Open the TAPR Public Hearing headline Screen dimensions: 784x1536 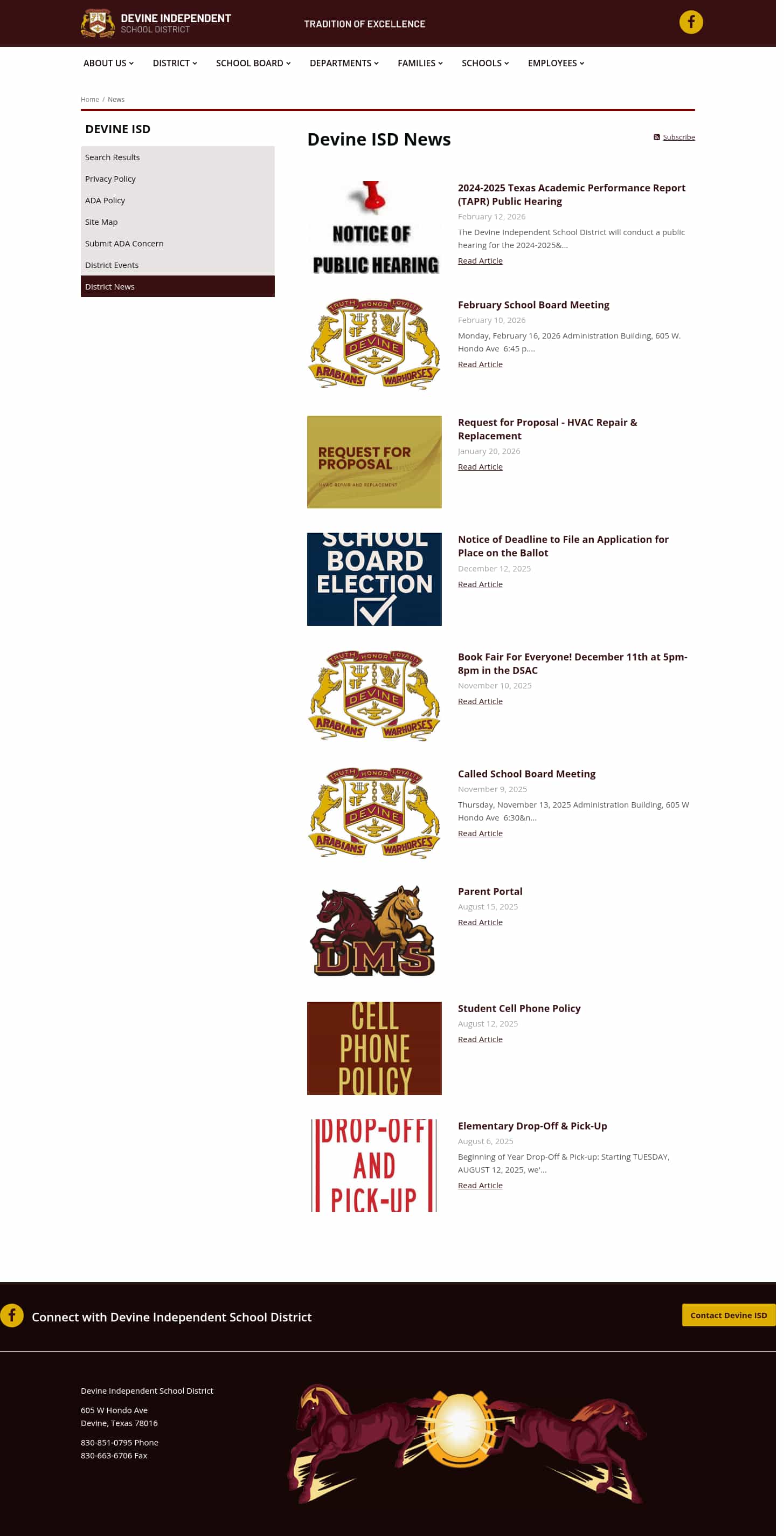click(571, 195)
